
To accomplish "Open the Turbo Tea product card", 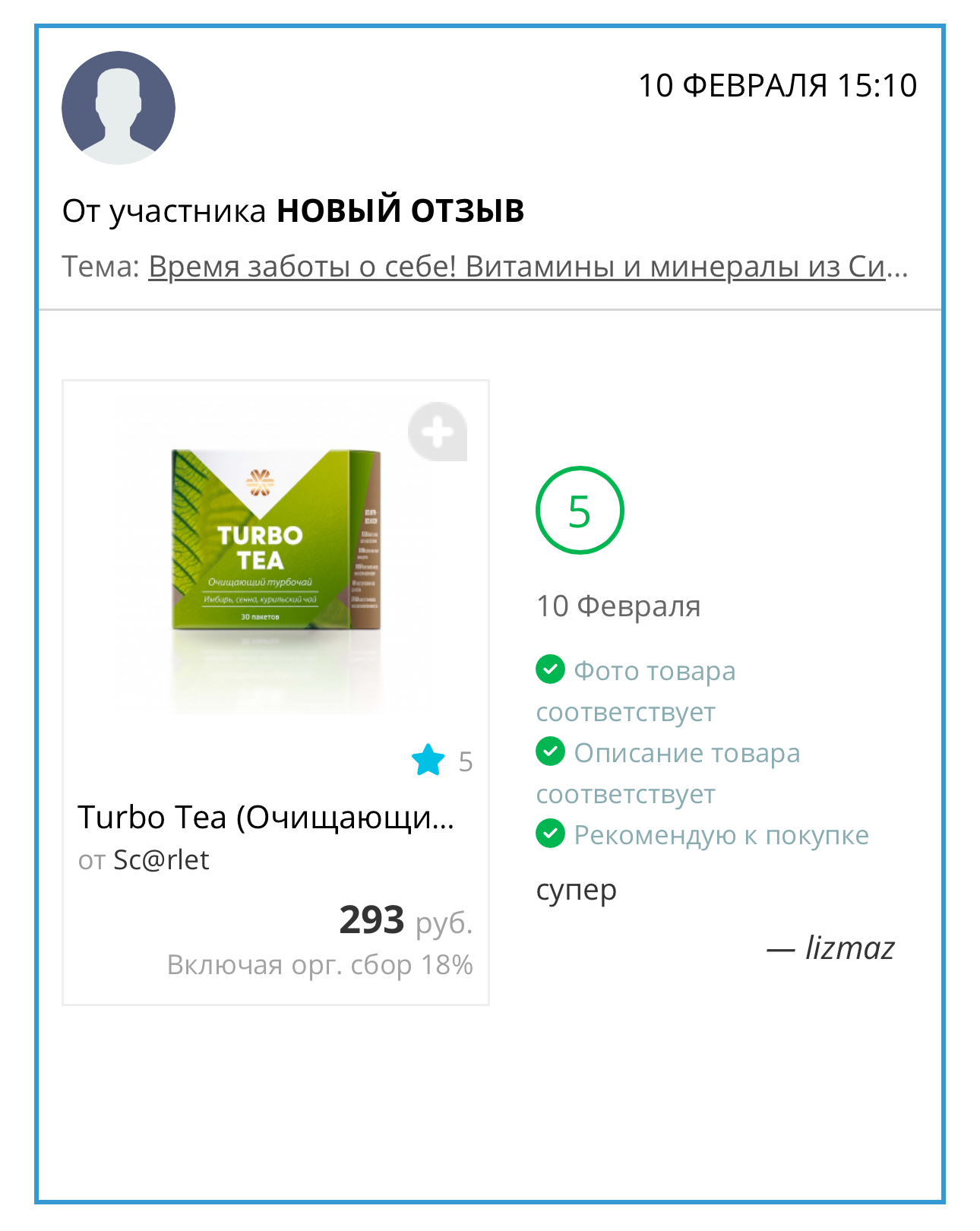I will pos(266,818).
